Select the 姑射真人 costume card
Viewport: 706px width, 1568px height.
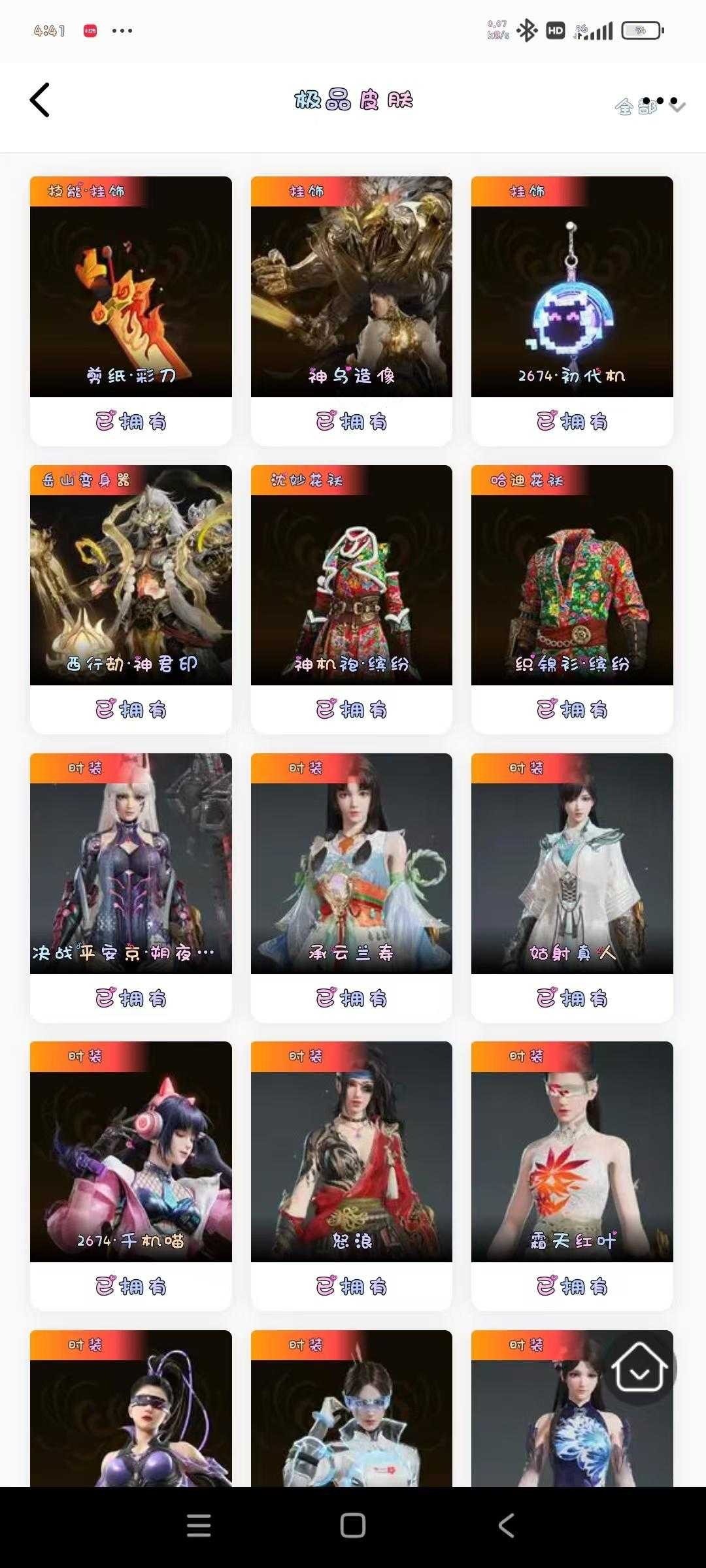click(x=572, y=864)
